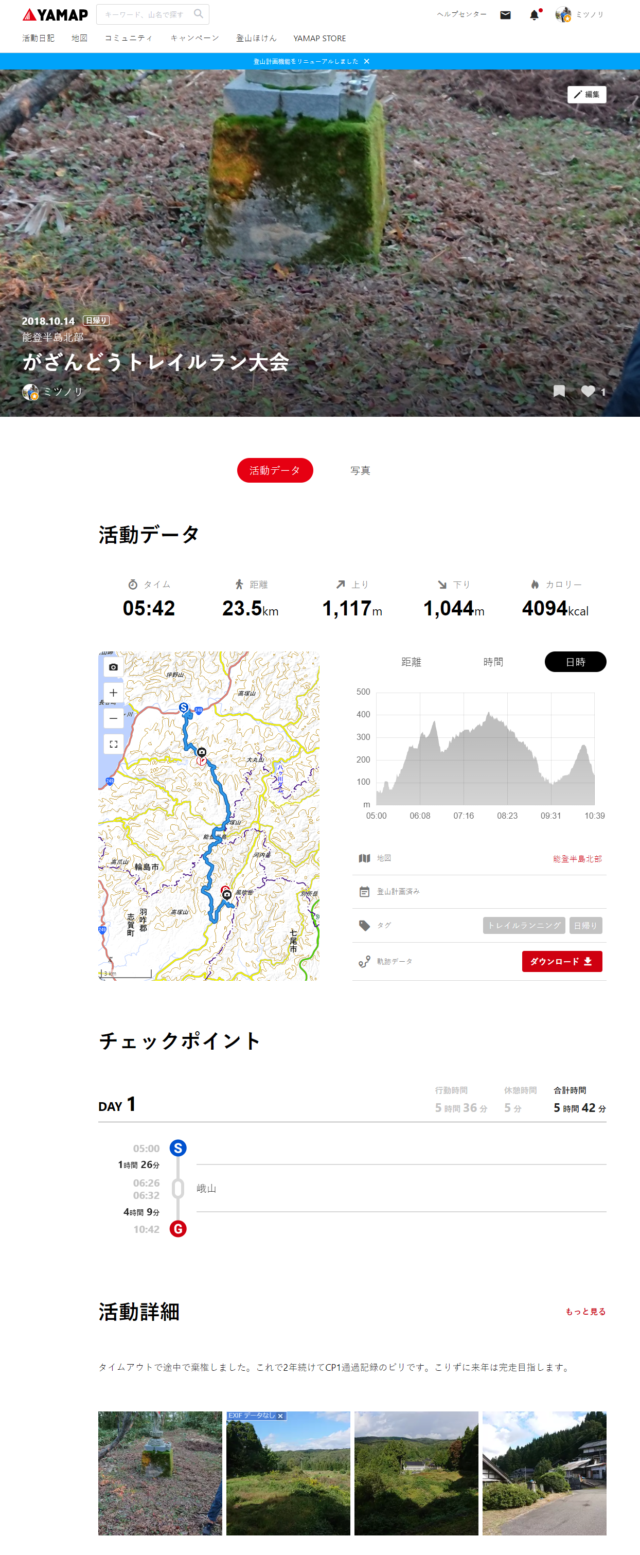Zoom in on the route map

[x=113, y=692]
